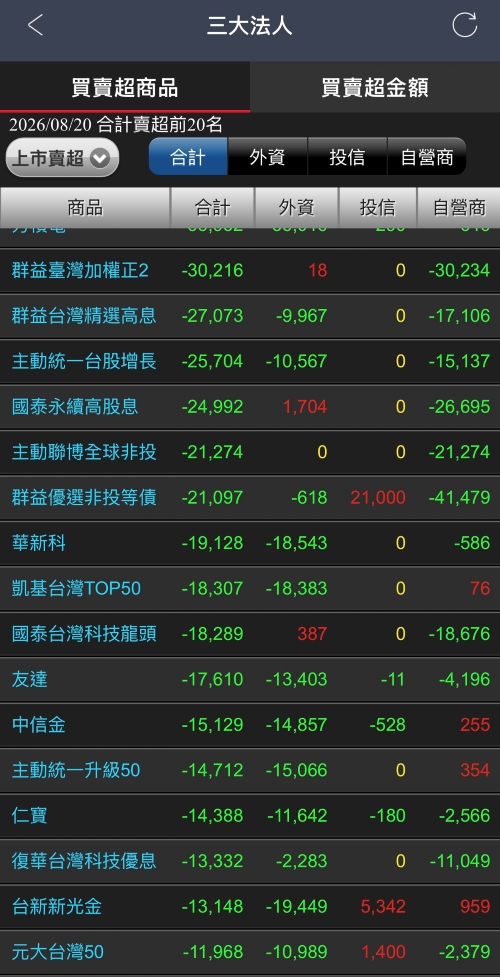This screenshot has width=500, height=977.
Task: Switch to 買賣超金額 tab
Action: coord(375,87)
